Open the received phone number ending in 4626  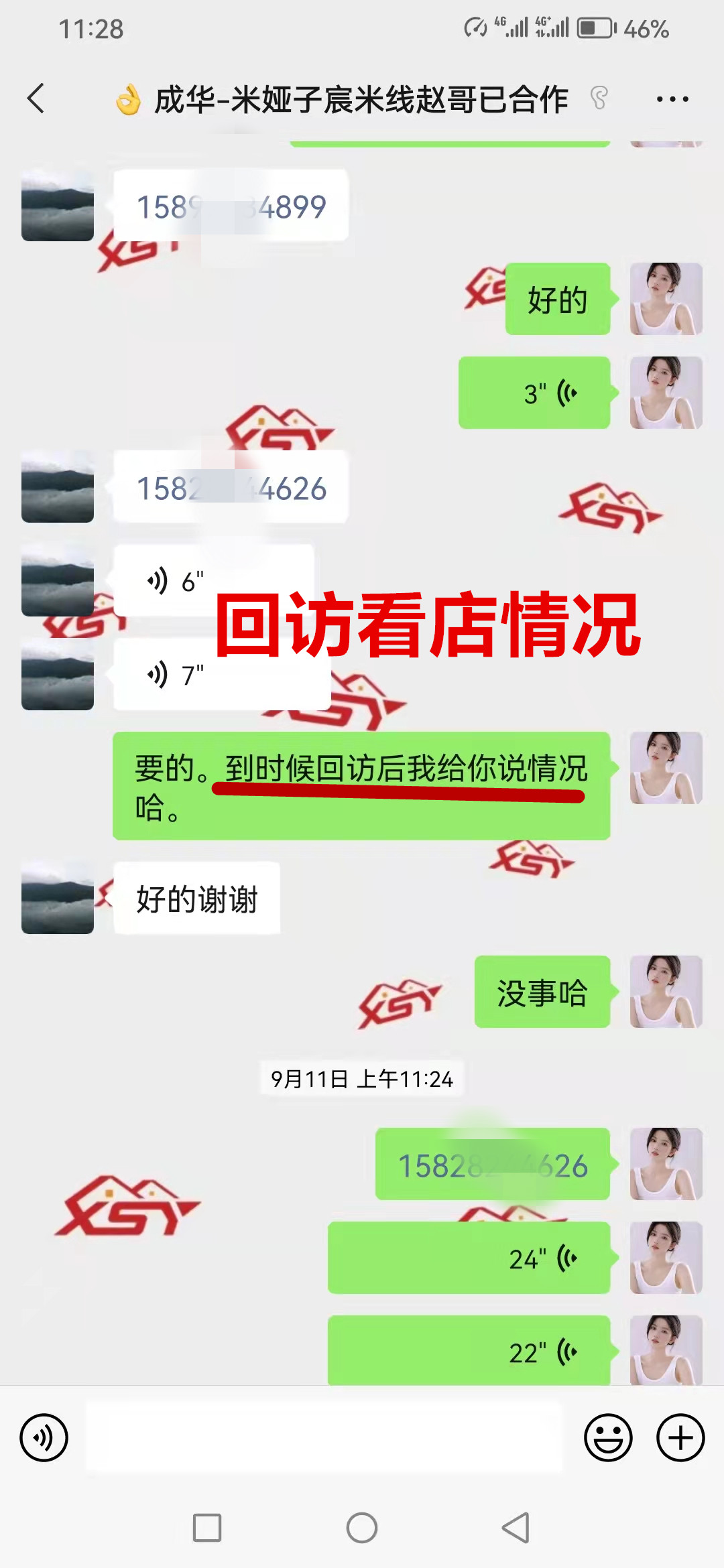pos(231,487)
